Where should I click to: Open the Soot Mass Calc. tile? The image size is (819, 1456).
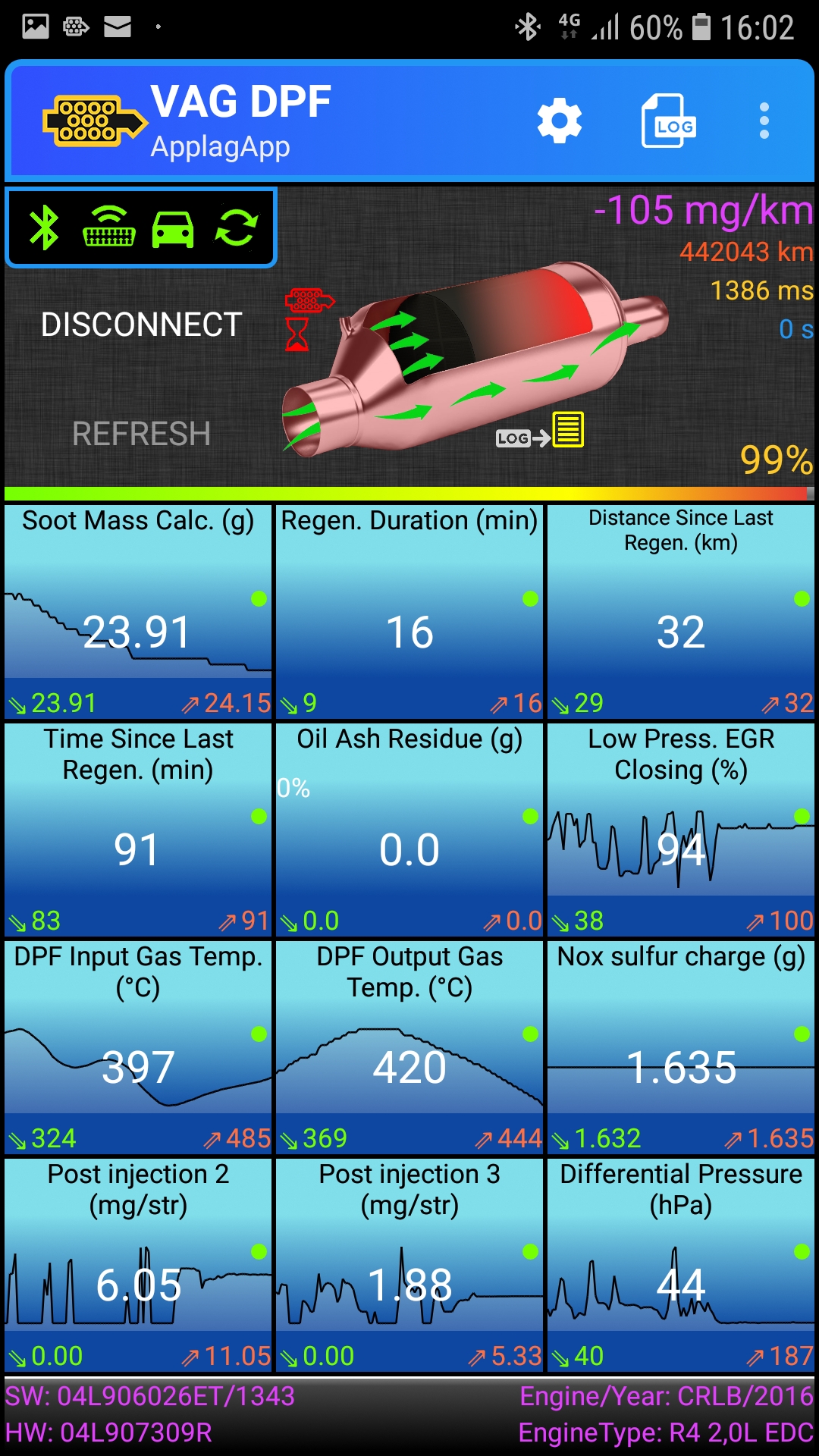pyautogui.click(x=138, y=611)
